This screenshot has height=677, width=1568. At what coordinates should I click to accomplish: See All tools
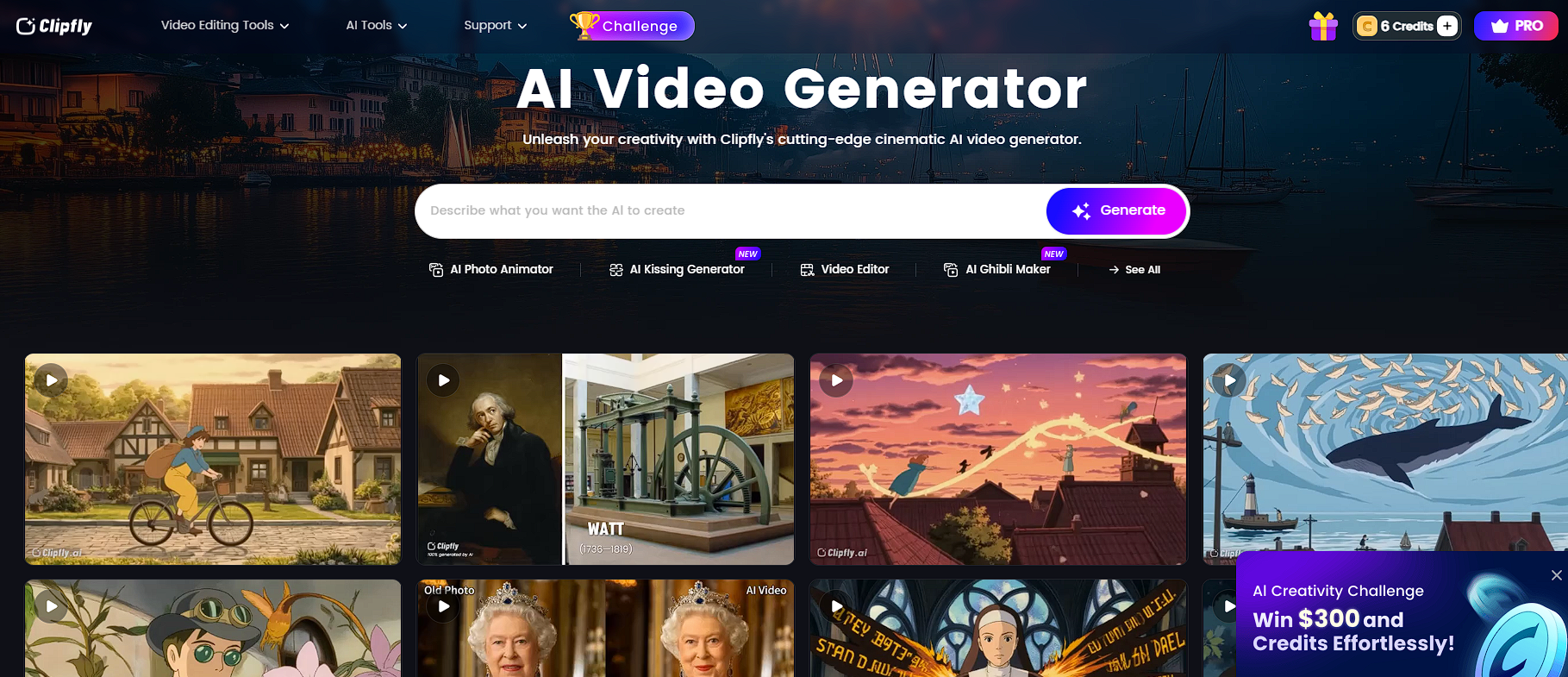tap(1134, 270)
